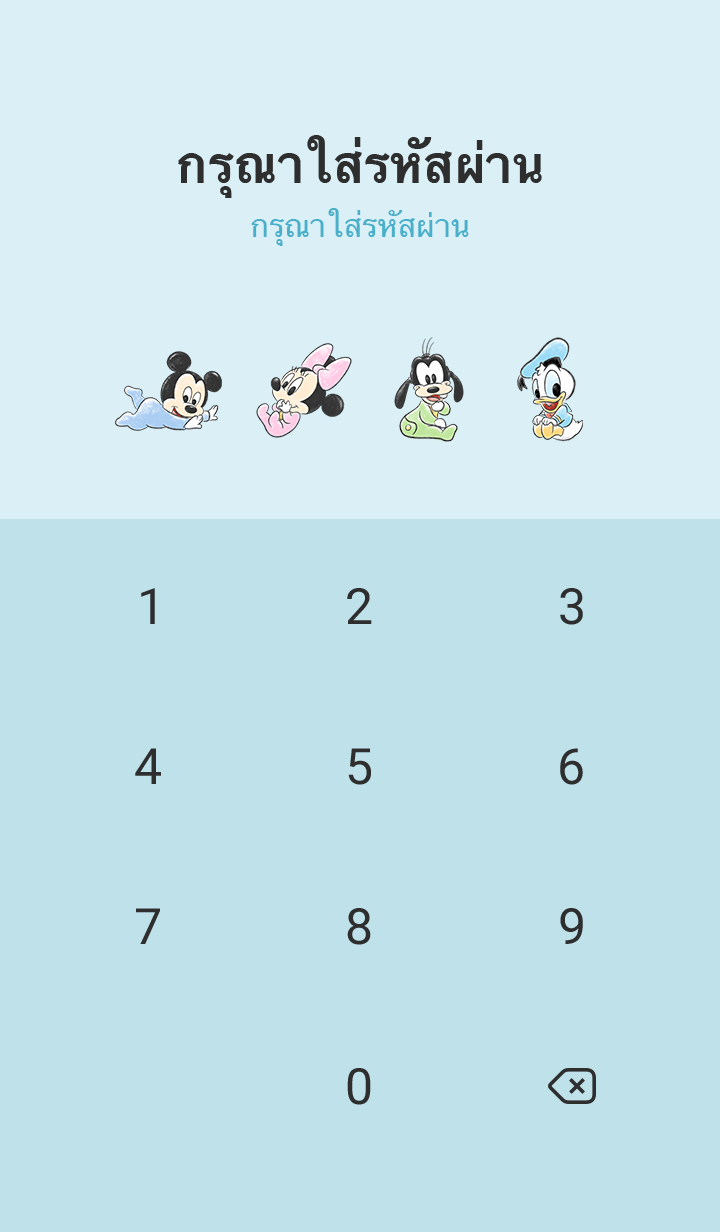This screenshot has height=1232, width=720.
Task: Delete the last entered passcode digit
Action: [x=572, y=1086]
